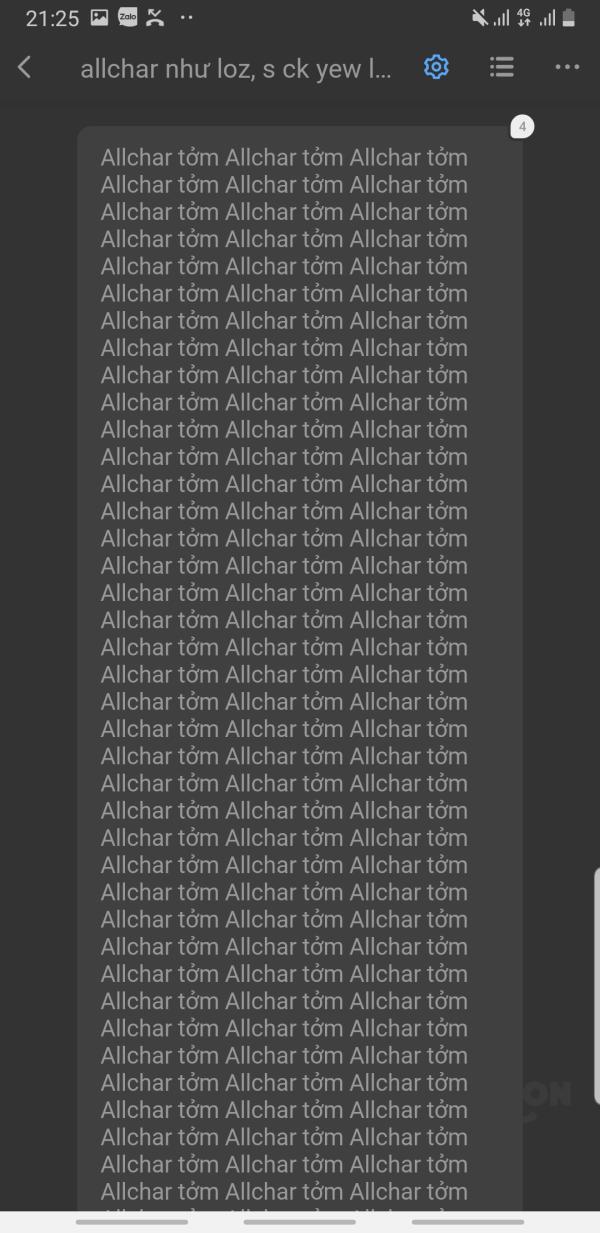Open the three-dot overflow menu
Image resolution: width=600 pixels, height=1233 pixels.
pos(567,67)
